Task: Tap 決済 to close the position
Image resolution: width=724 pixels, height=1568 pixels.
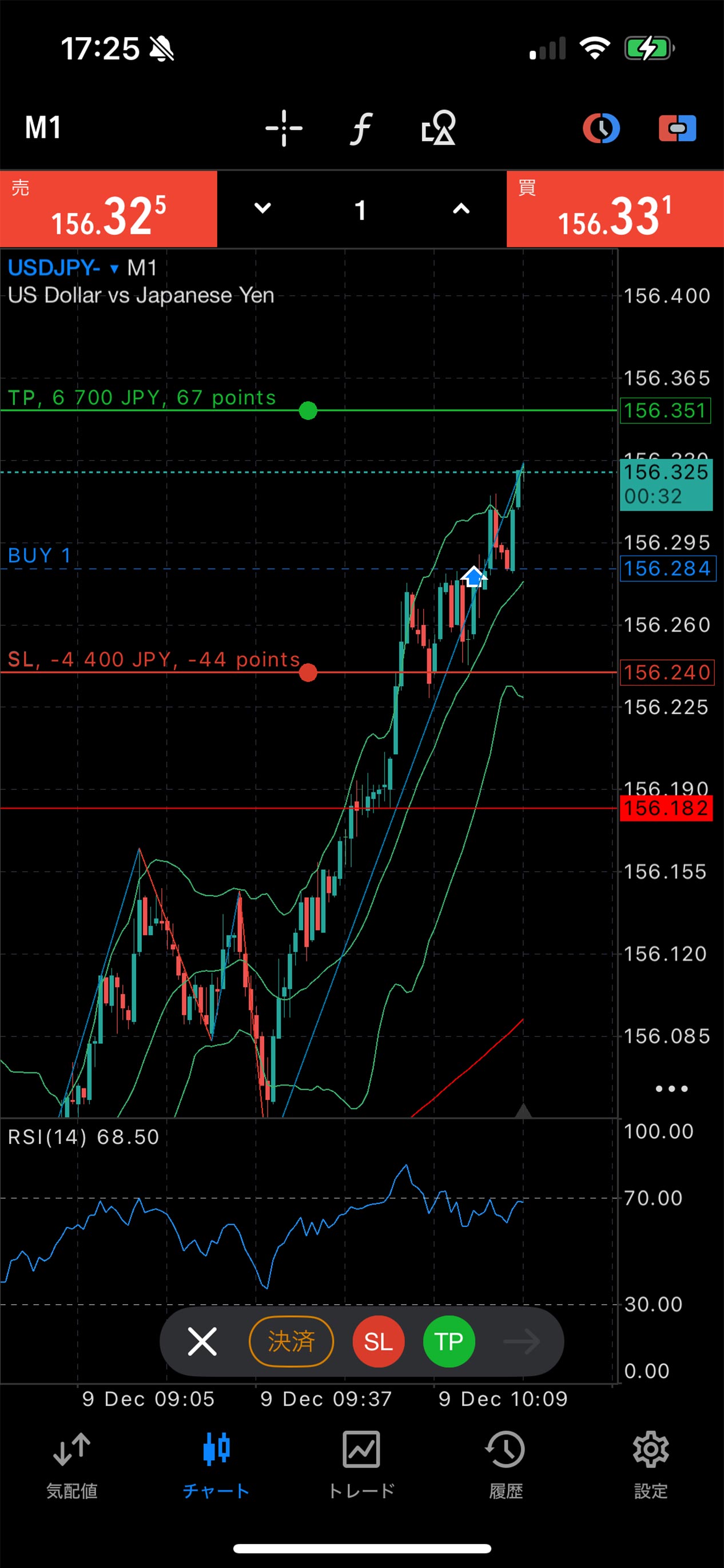Action: tap(291, 1341)
